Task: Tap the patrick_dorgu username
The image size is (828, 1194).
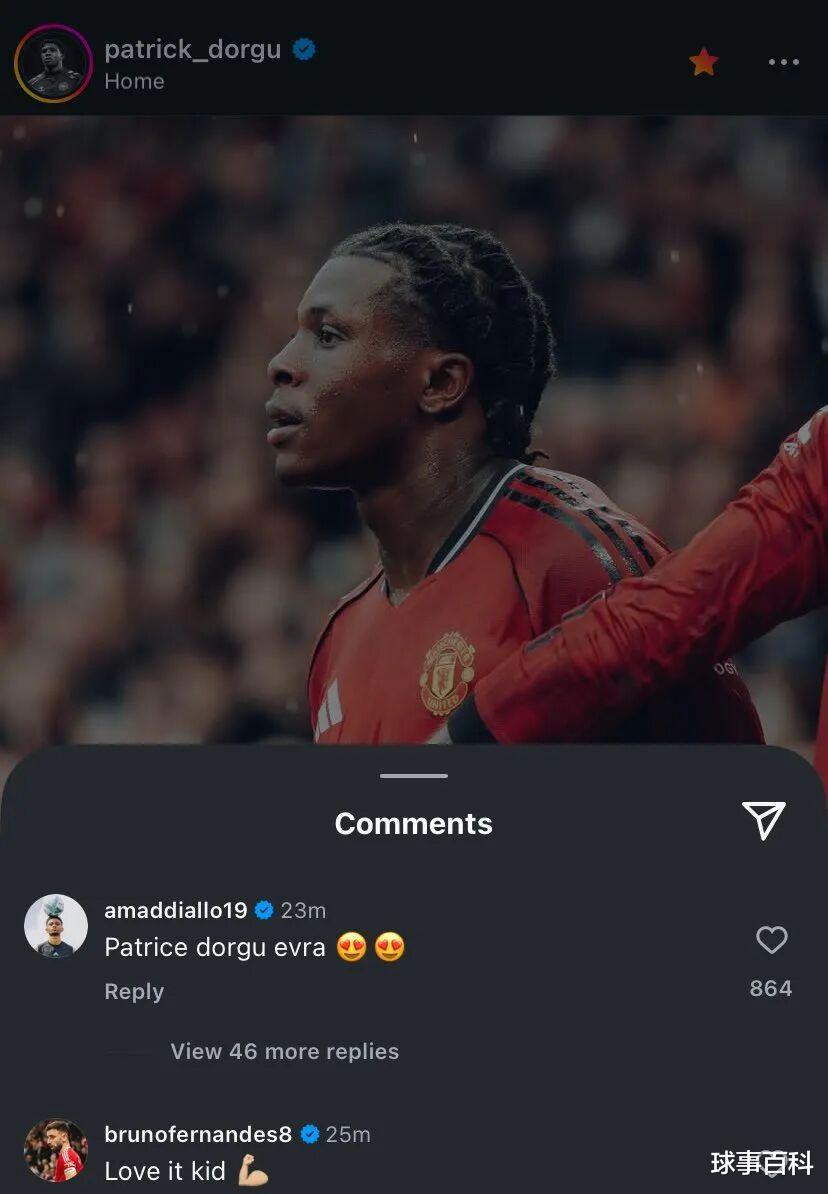Action: pyautogui.click(x=192, y=49)
